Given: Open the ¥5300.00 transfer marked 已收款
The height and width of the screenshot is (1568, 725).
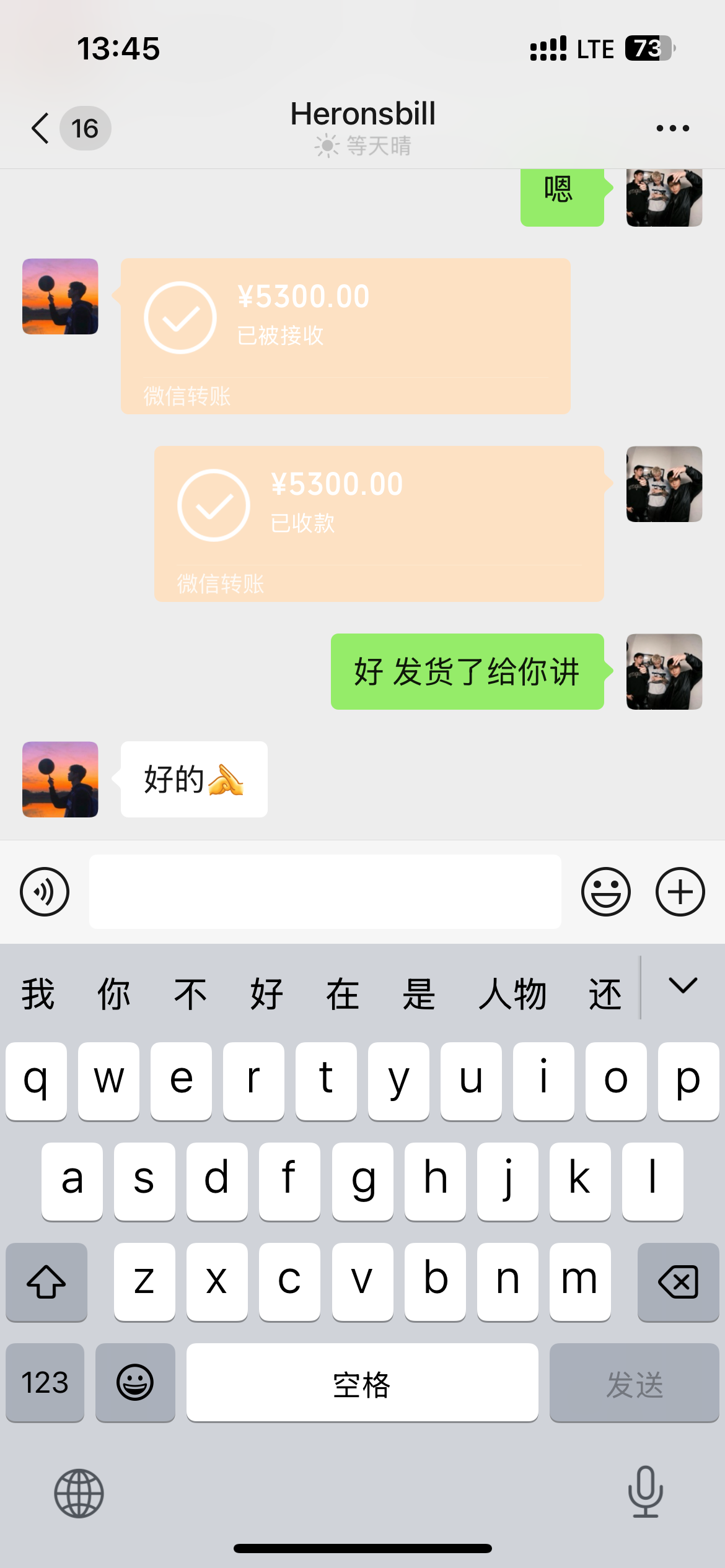Looking at the screenshot, I should pyautogui.click(x=379, y=523).
